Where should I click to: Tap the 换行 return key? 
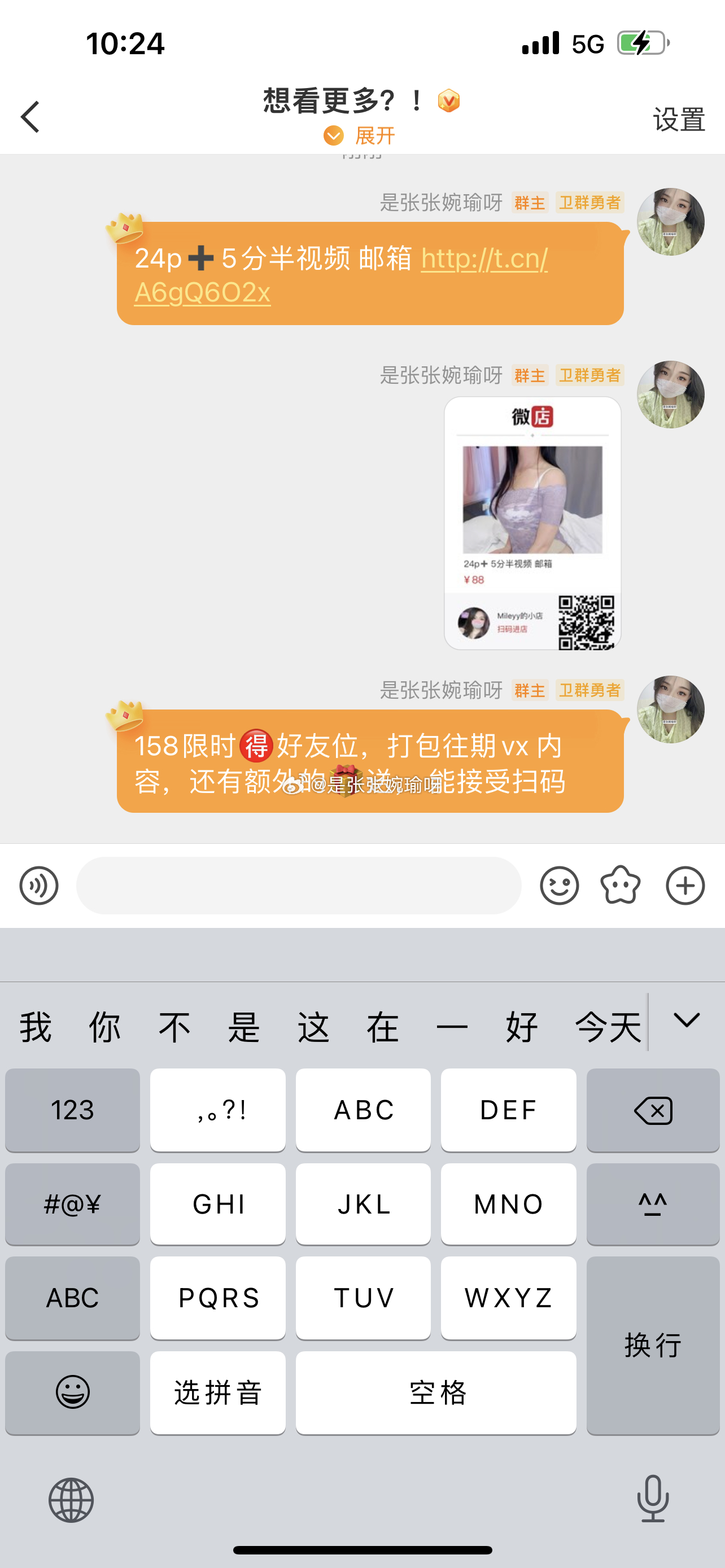[653, 1345]
